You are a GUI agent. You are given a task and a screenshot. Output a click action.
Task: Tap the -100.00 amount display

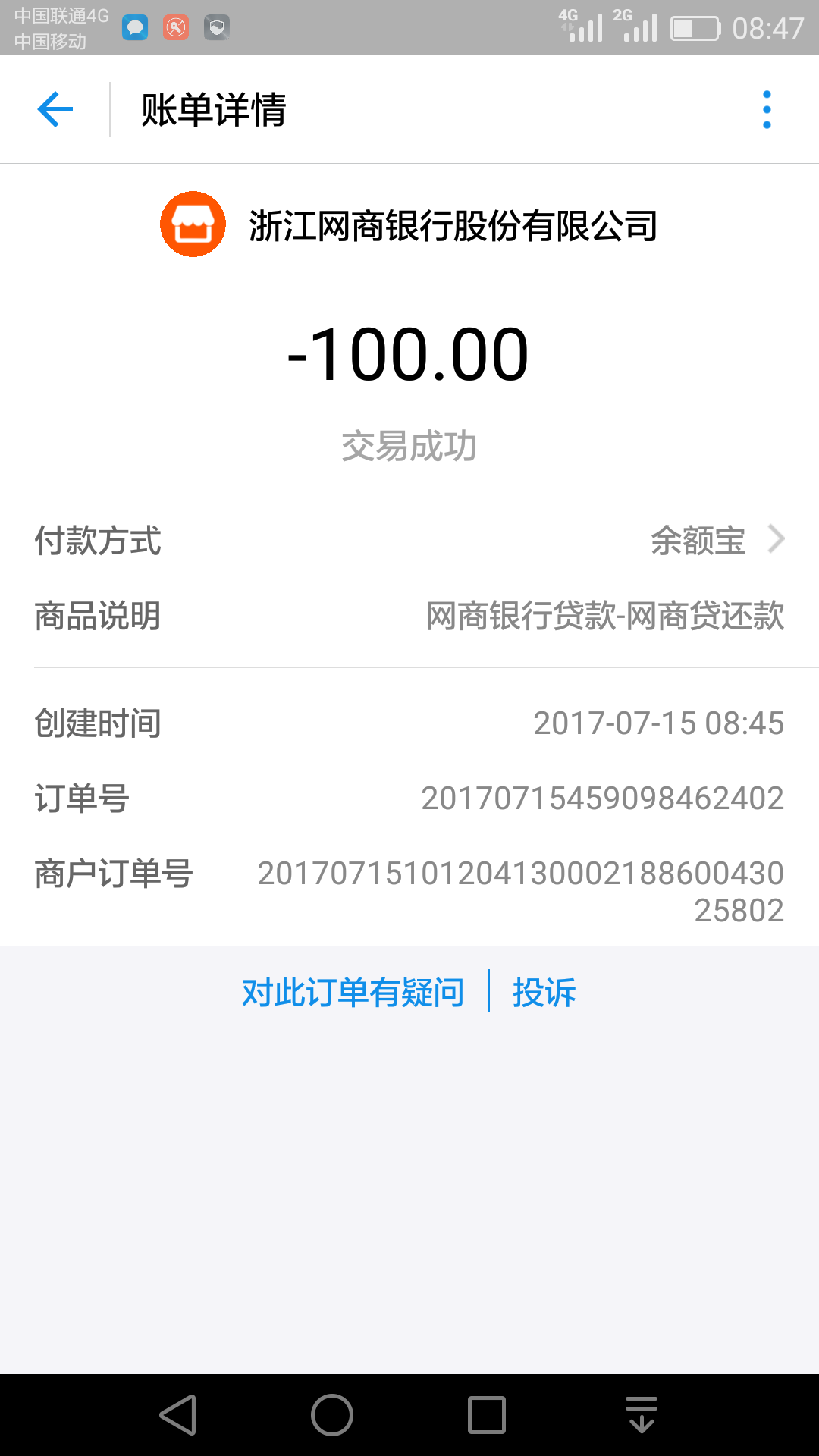409,355
